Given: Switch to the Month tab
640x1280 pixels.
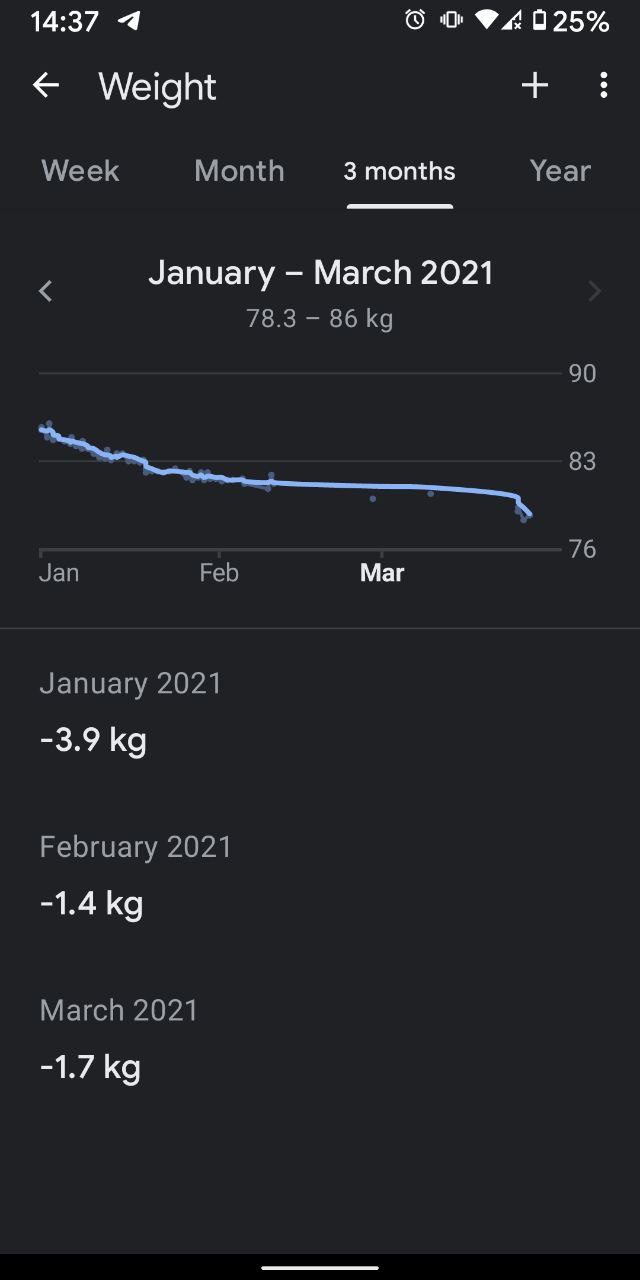Looking at the screenshot, I should [x=239, y=171].
